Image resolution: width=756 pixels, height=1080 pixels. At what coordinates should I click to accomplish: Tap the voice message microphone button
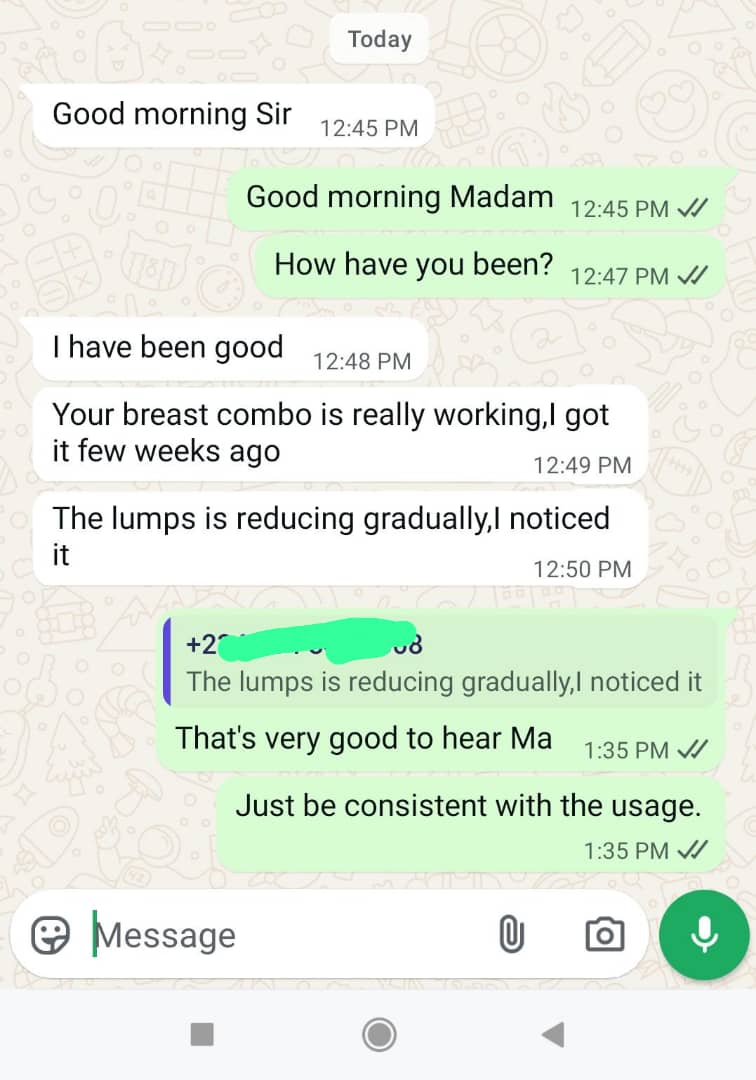pyautogui.click(x=704, y=935)
